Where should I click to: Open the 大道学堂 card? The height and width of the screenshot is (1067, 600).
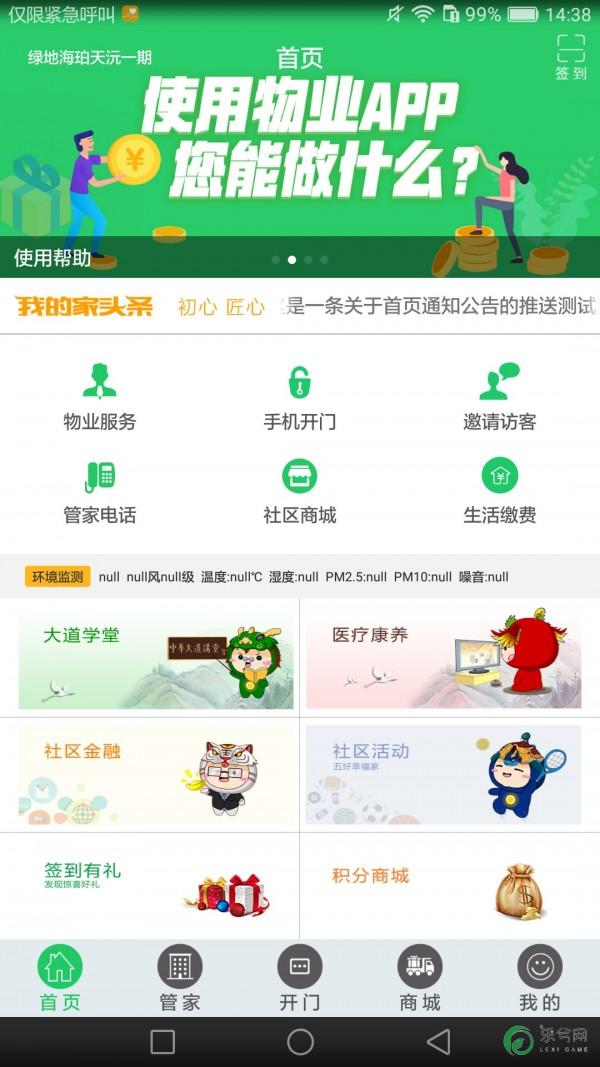coord(156,660)
